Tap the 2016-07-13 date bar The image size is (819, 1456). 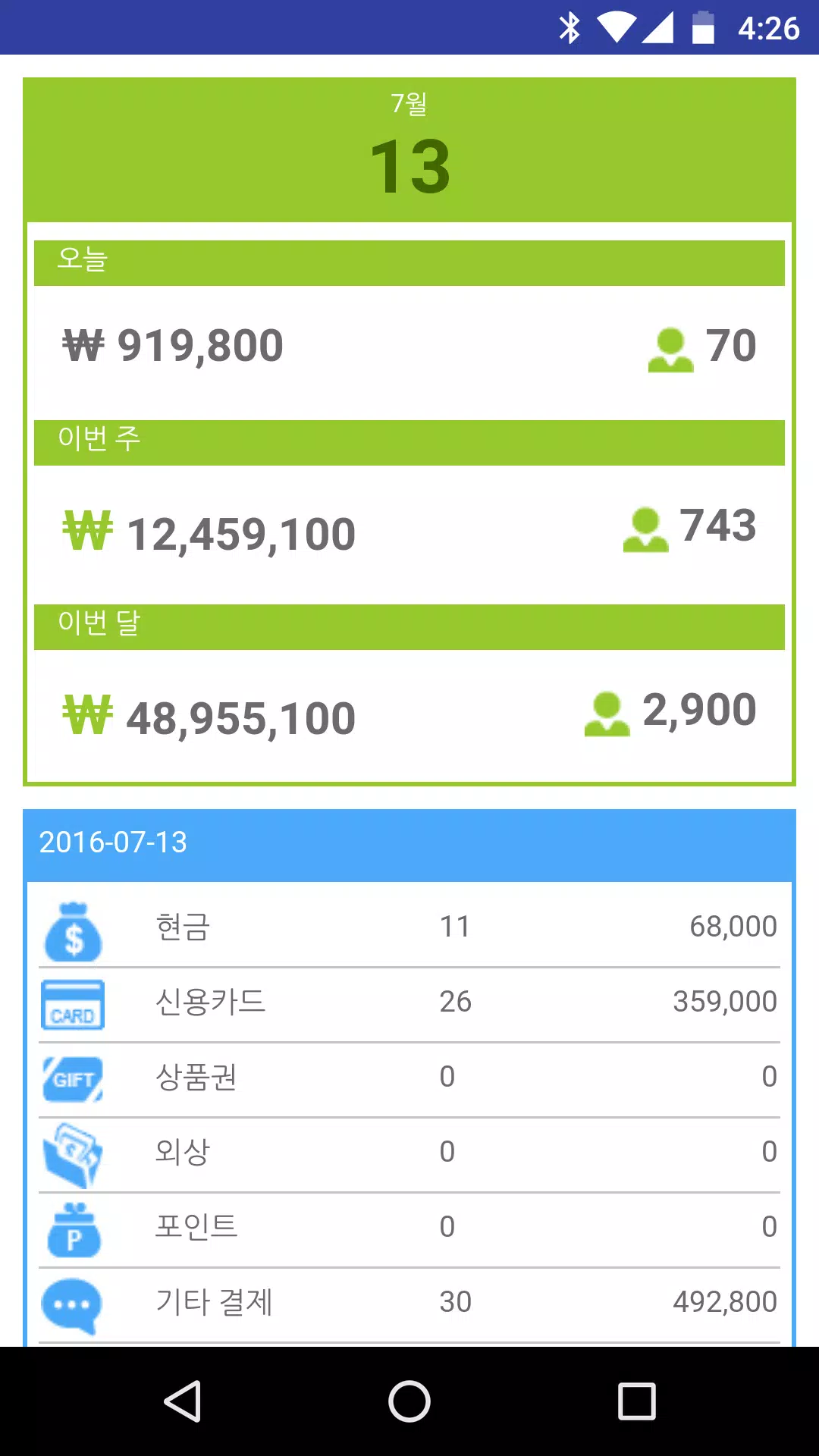(x=409, y=844)
